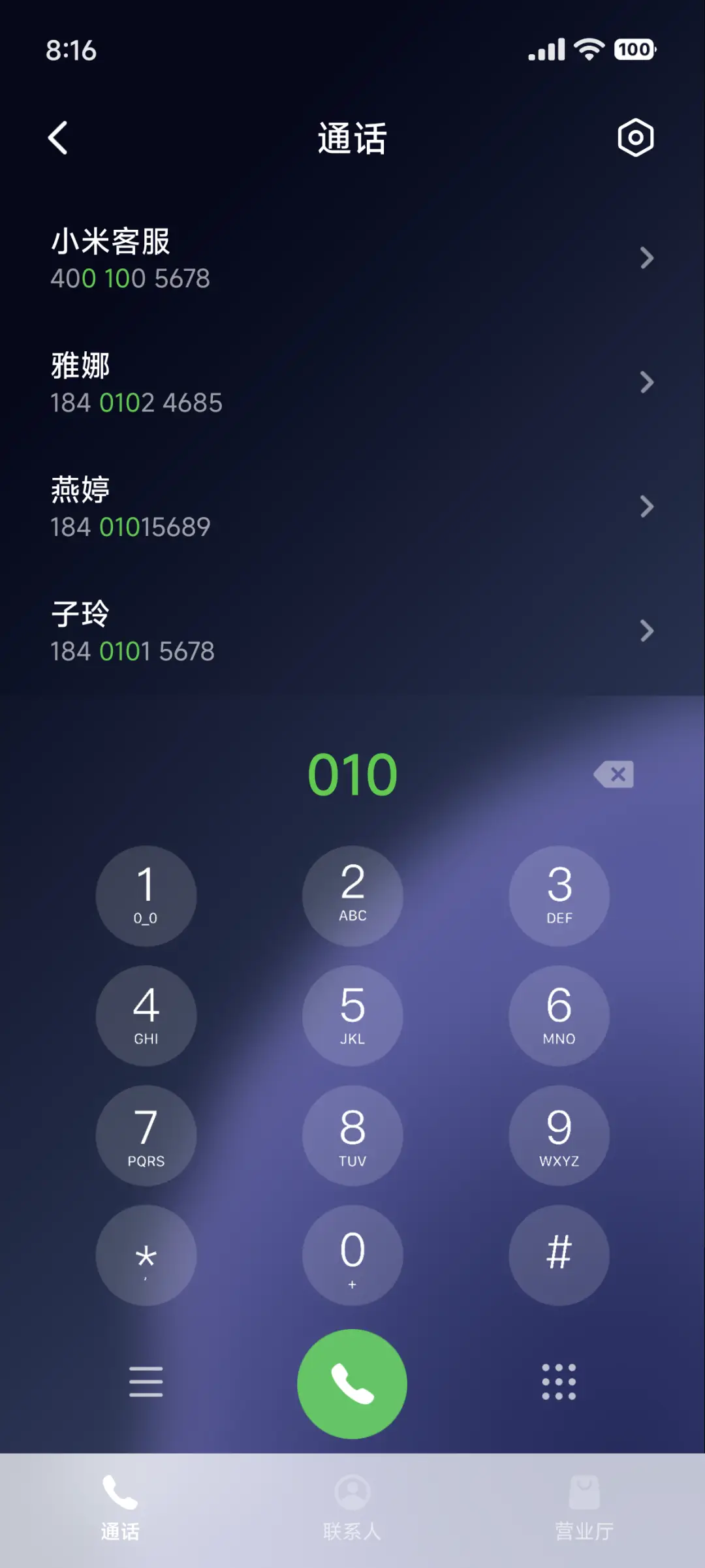This screenshot has height=1568, width=705.
Task: Expand details for 小米客服 call record
Action: 647,259
